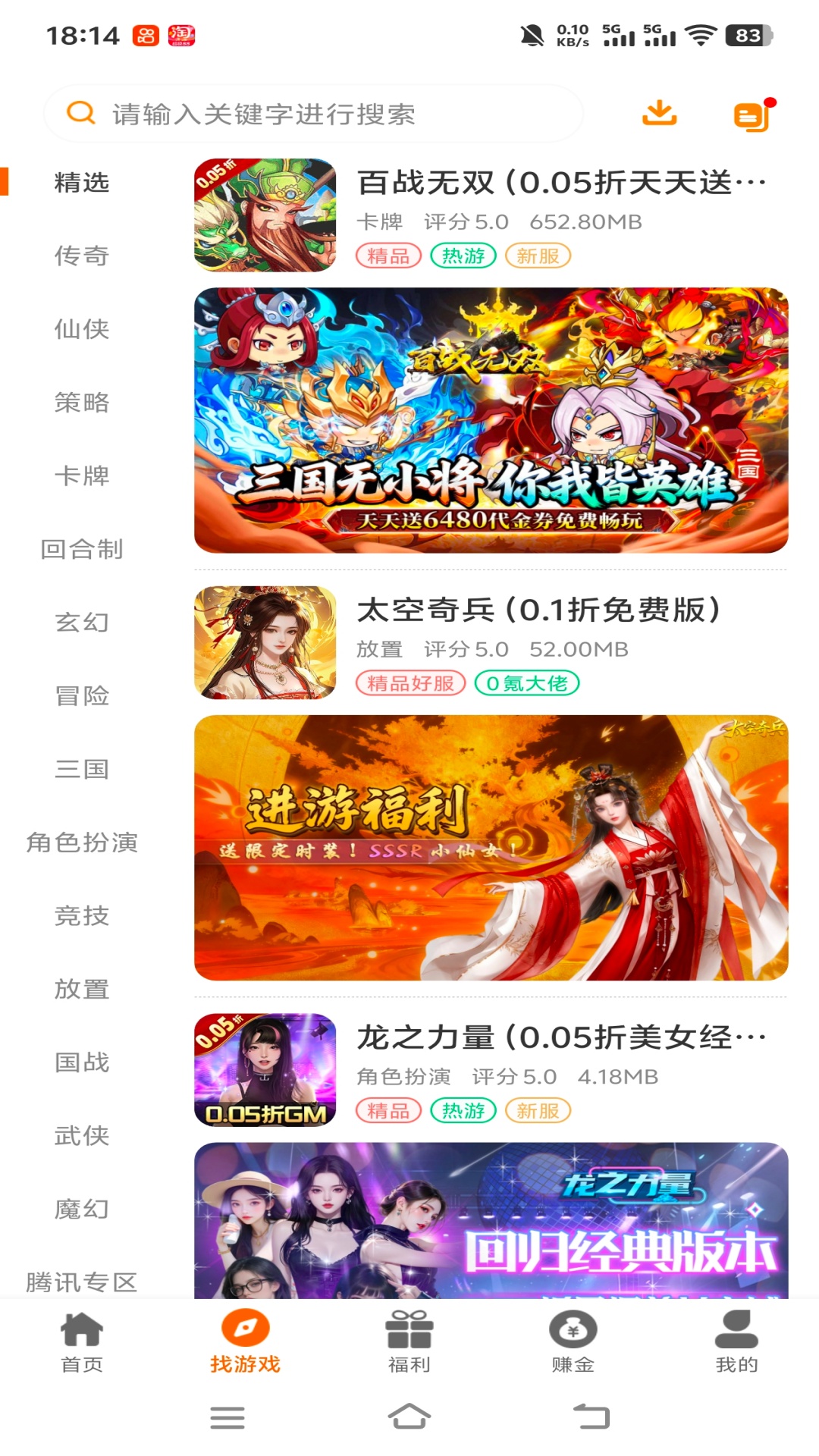Select the 角色扮演 category
Image resolution: width=819 pixels, height=1456 pixels.
pyautogui.click(x=82, y=843)
